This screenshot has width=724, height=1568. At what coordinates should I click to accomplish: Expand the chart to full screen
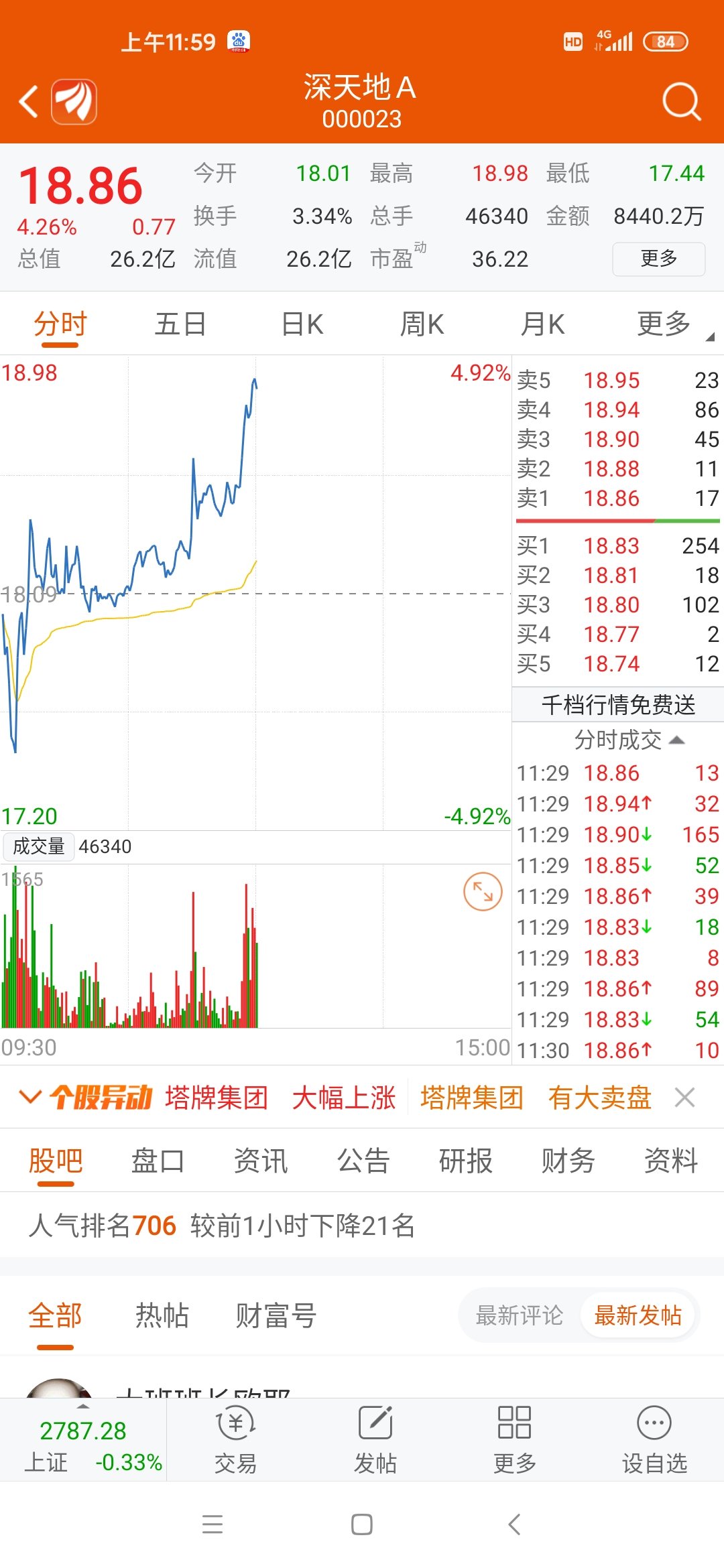[483, 891]
